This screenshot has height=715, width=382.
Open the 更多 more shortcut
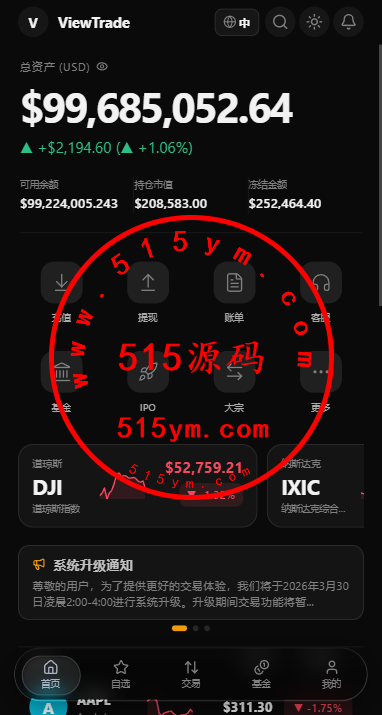(x=320, y=382)
